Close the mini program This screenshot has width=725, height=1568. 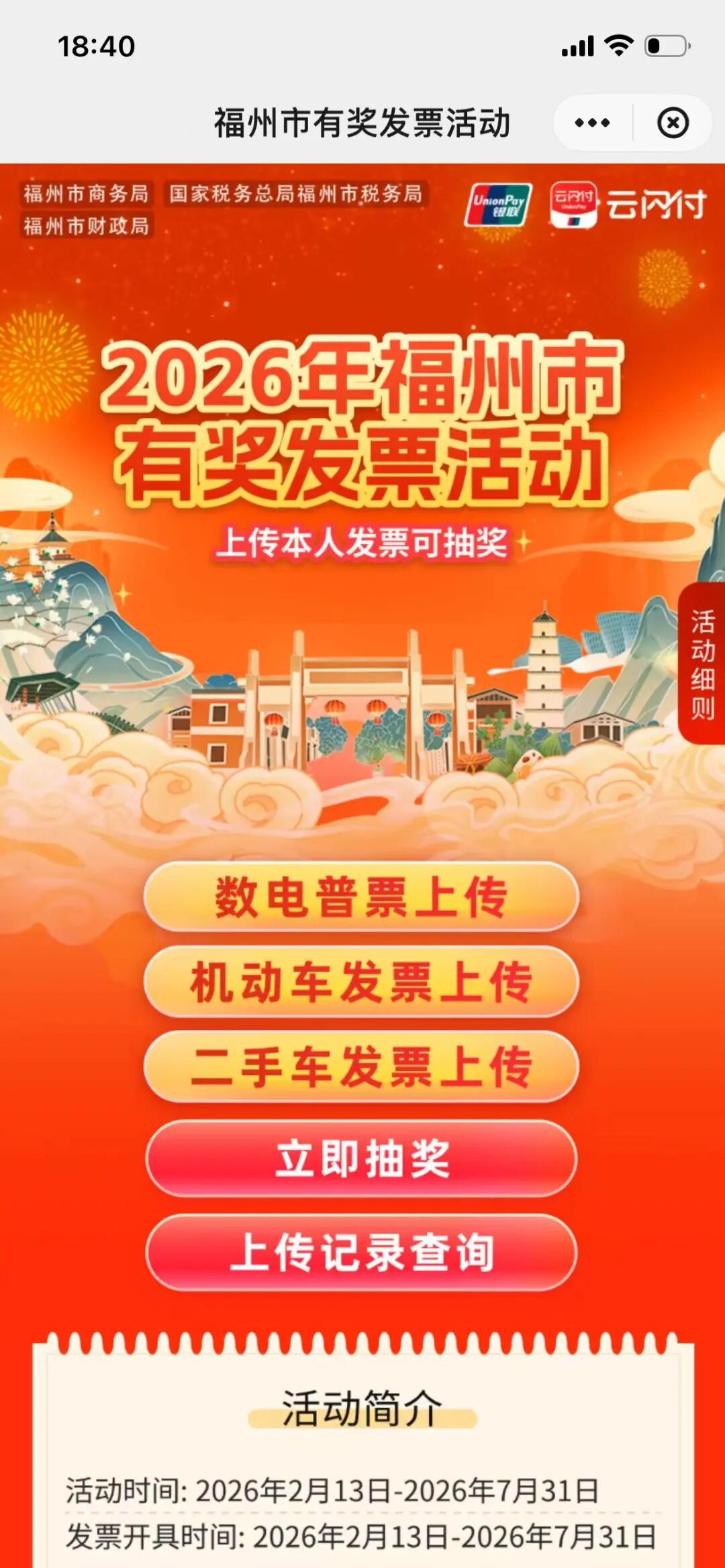pos(673,123)
